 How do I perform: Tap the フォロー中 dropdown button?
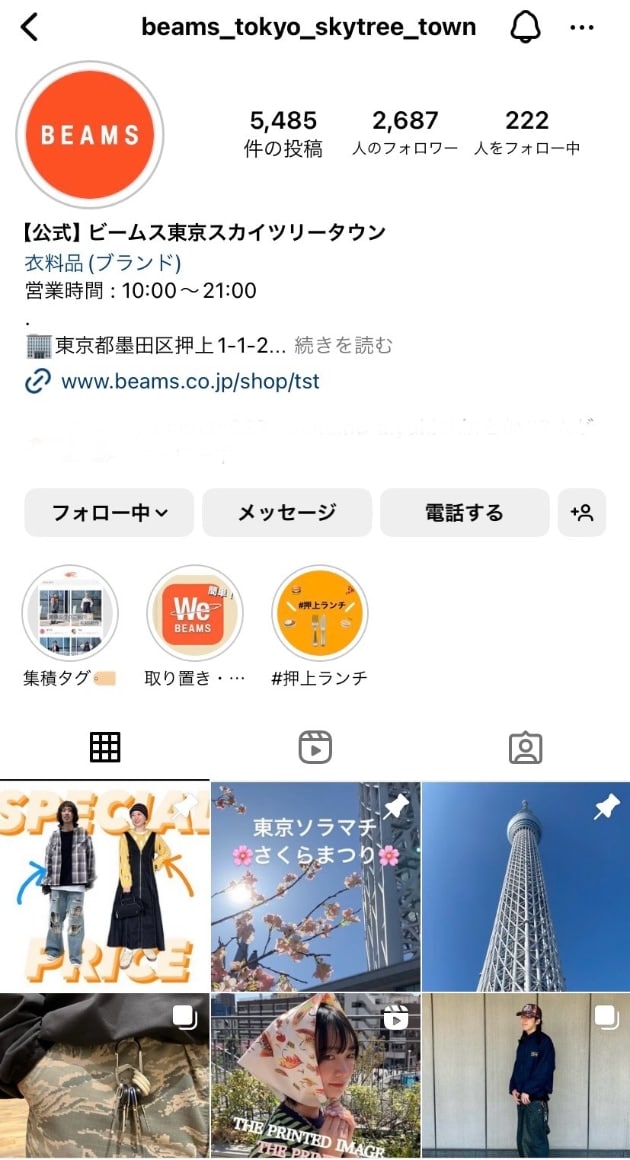coord(109,513)
